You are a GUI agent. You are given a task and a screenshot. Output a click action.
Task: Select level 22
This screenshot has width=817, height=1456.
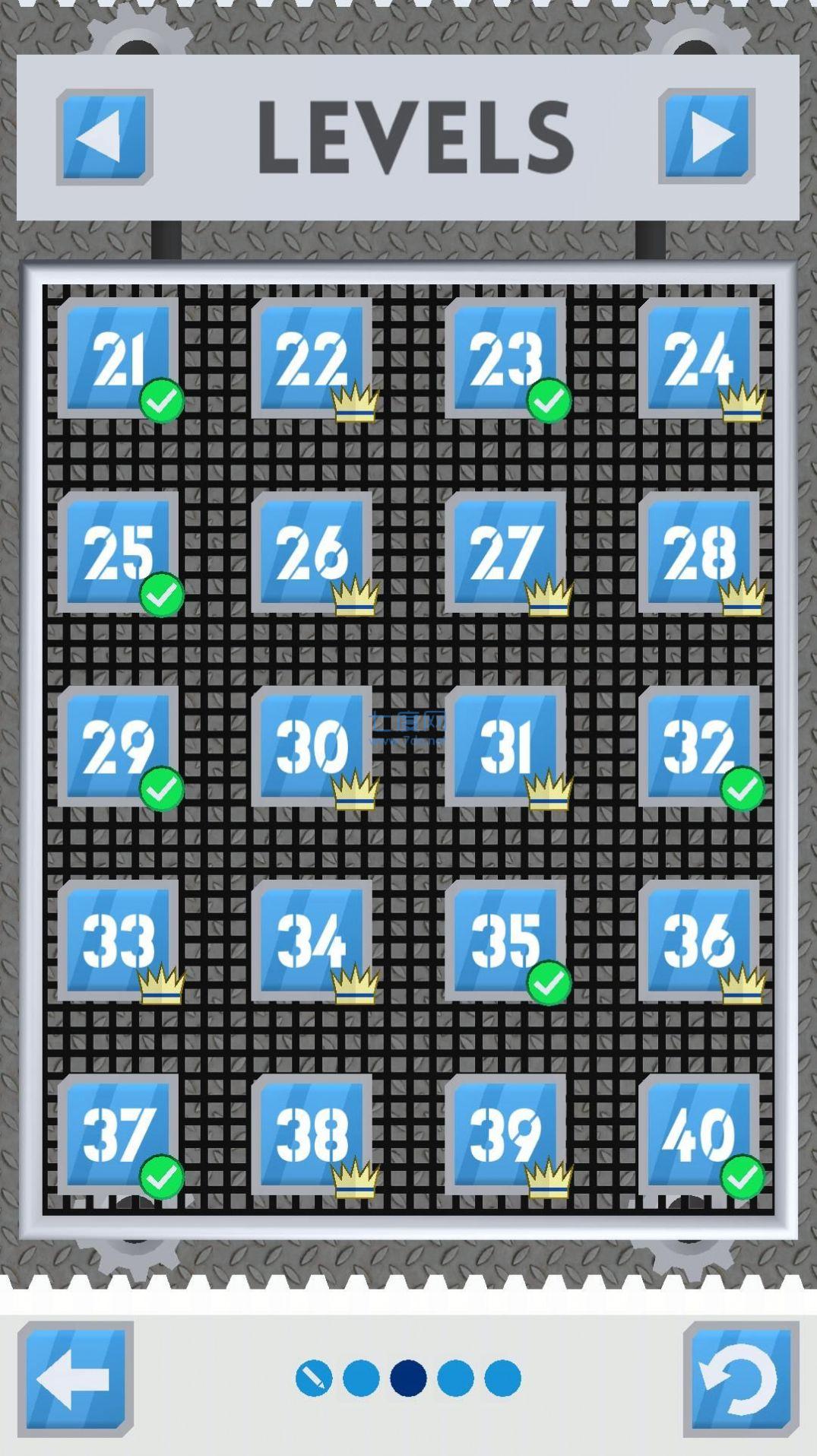312,357
